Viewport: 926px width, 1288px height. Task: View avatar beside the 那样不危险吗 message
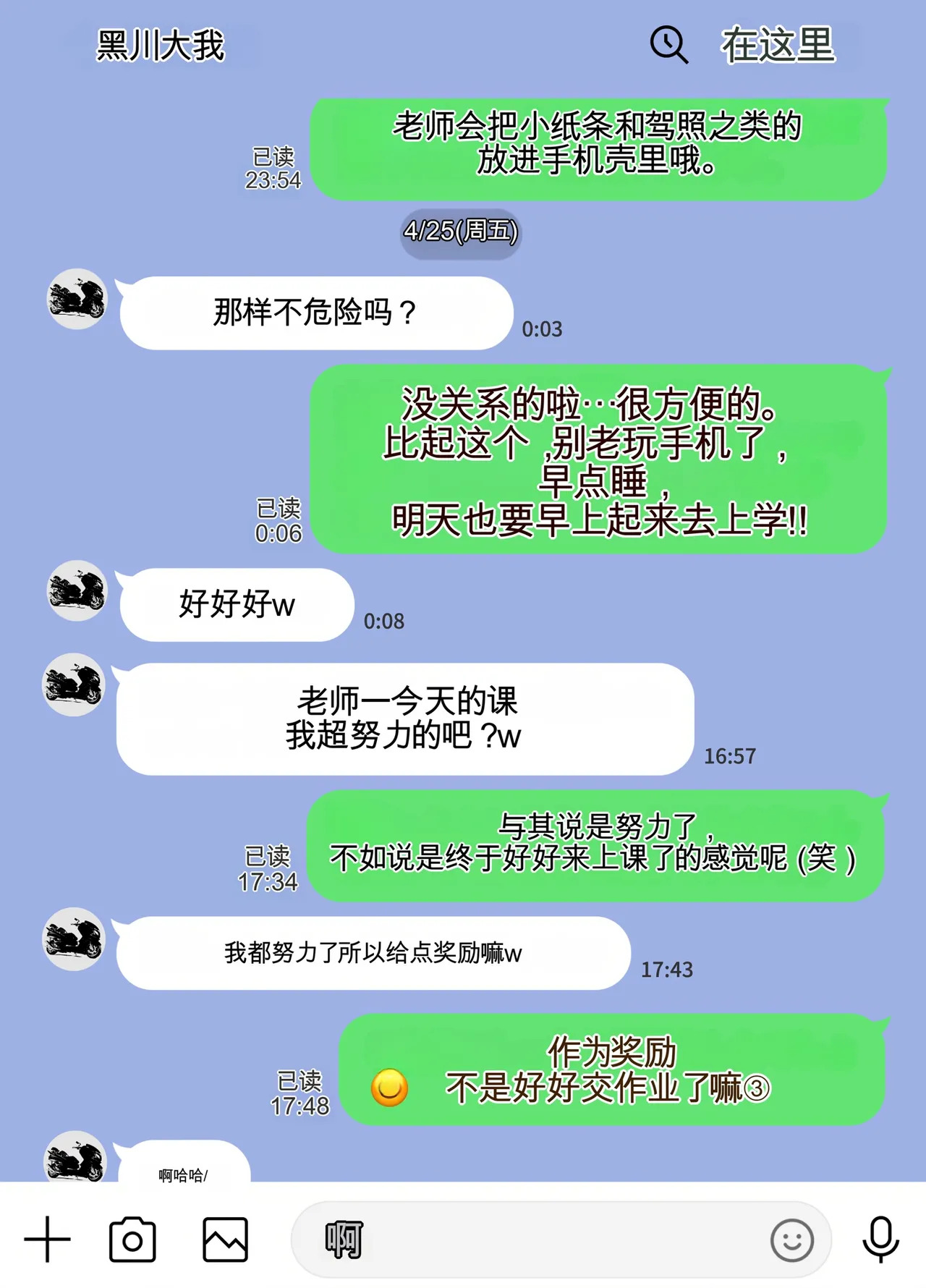(x=77, y=299)
